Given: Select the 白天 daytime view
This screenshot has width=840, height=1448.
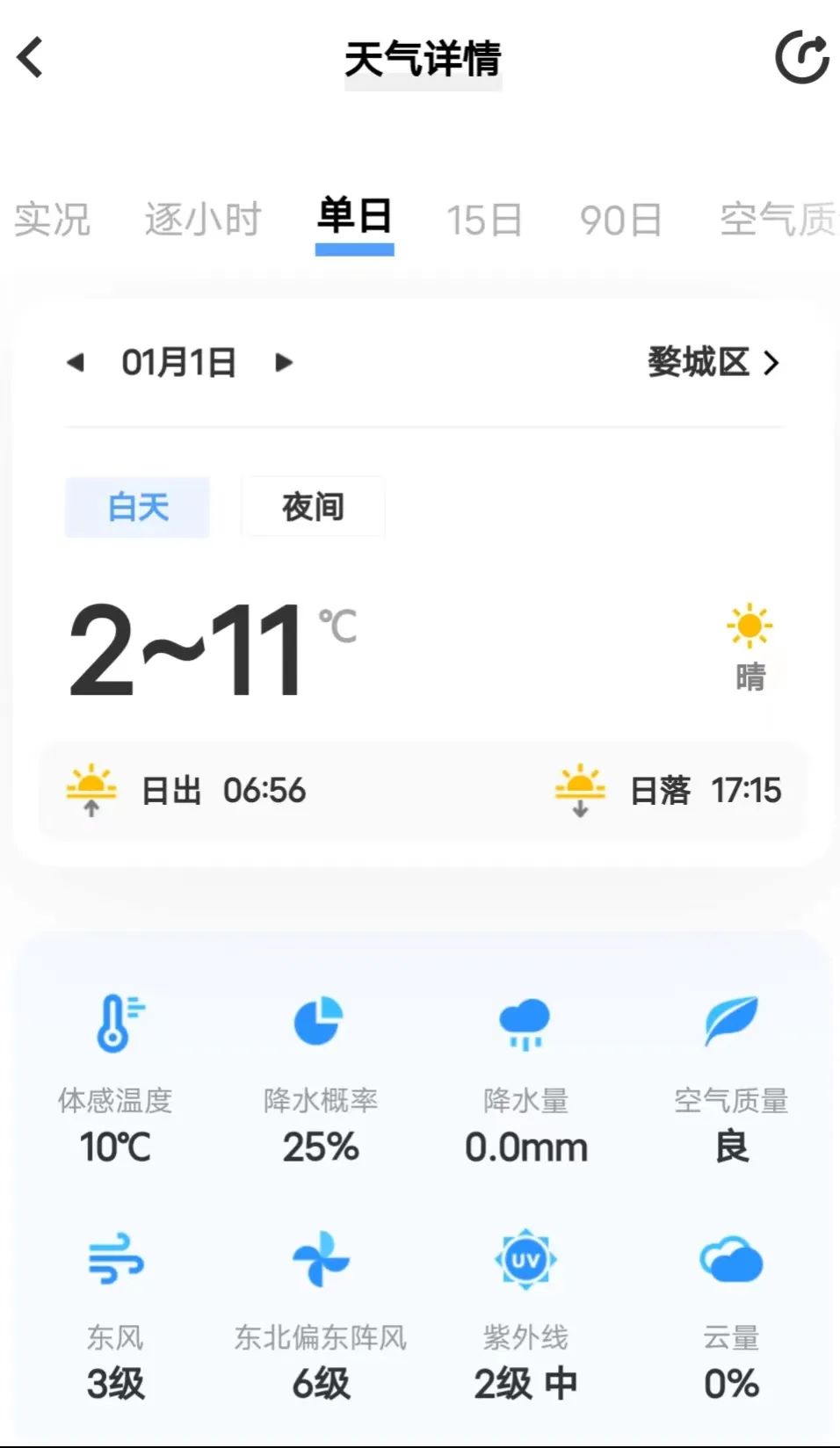Looking at the screenshot, I should point(137,507).
